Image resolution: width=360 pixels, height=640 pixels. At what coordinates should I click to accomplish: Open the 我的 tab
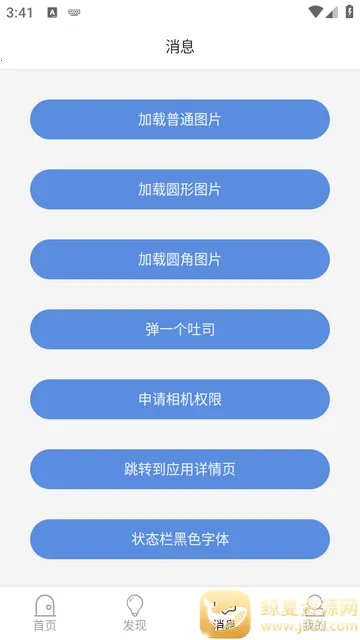[315, 613]
